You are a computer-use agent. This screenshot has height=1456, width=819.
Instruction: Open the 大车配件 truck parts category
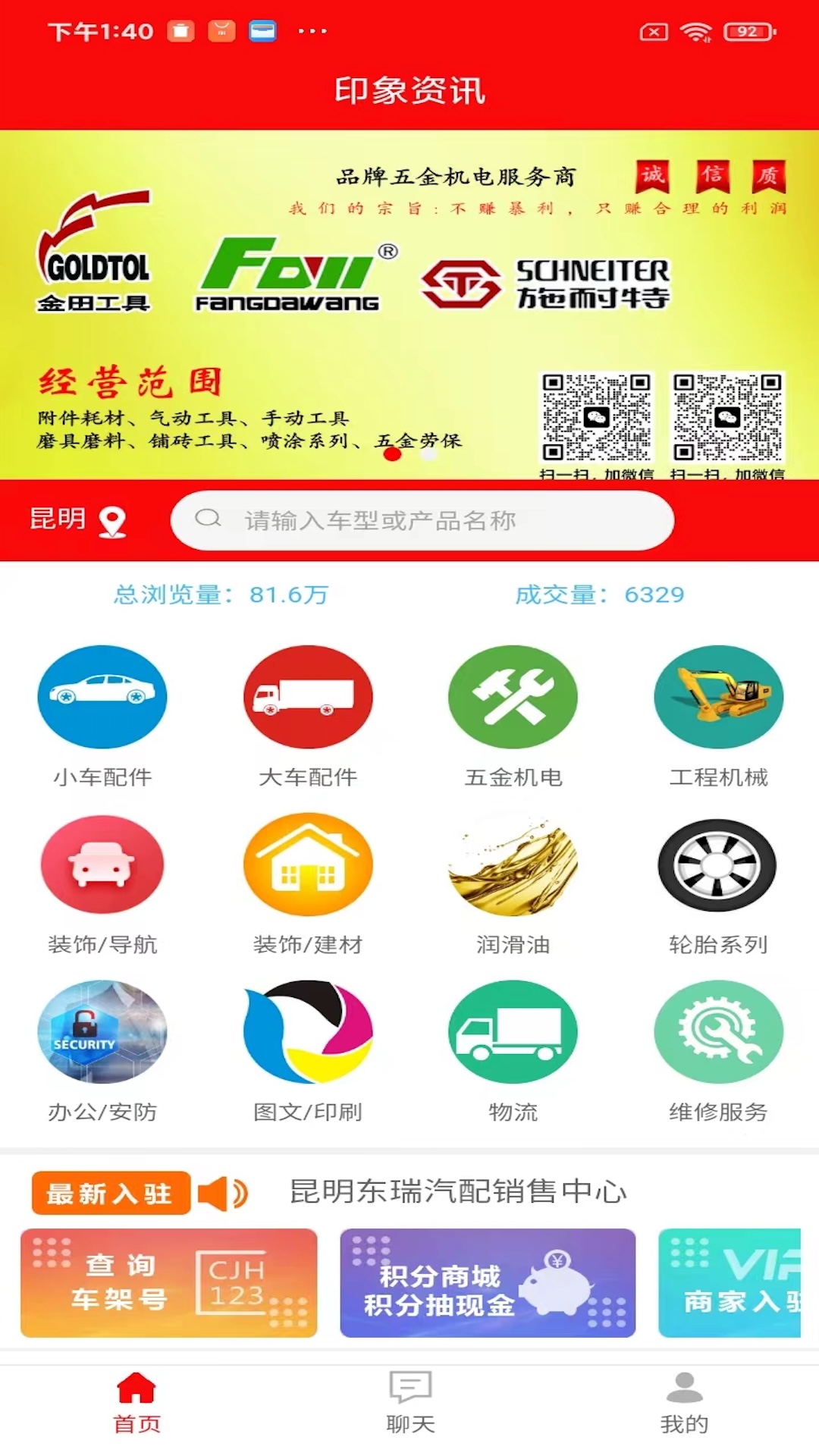click(x=308, y=697)
